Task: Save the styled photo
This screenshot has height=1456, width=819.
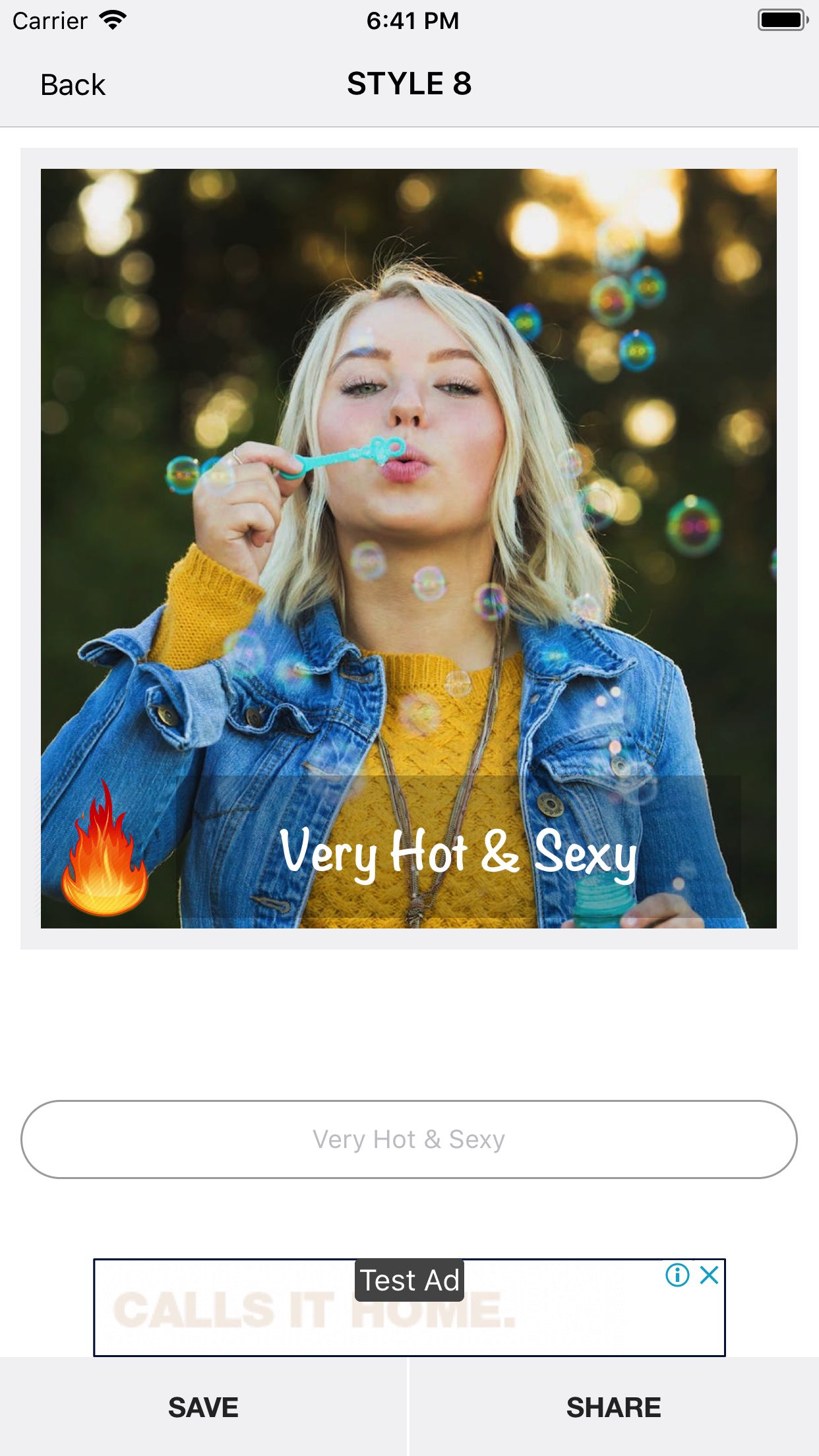Action: [204, 1407]
